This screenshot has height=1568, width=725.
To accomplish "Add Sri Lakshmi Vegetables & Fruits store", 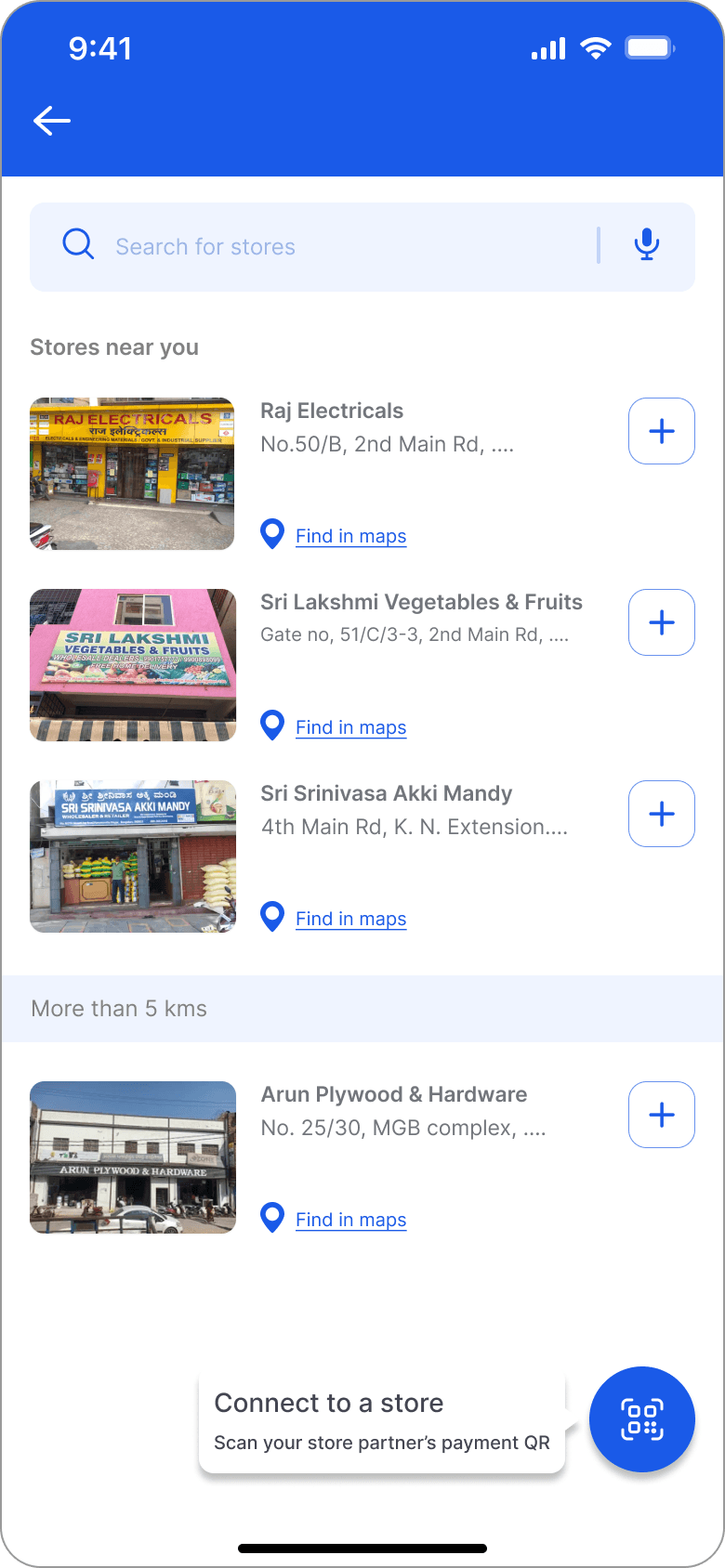I will [x=662, y=622].
